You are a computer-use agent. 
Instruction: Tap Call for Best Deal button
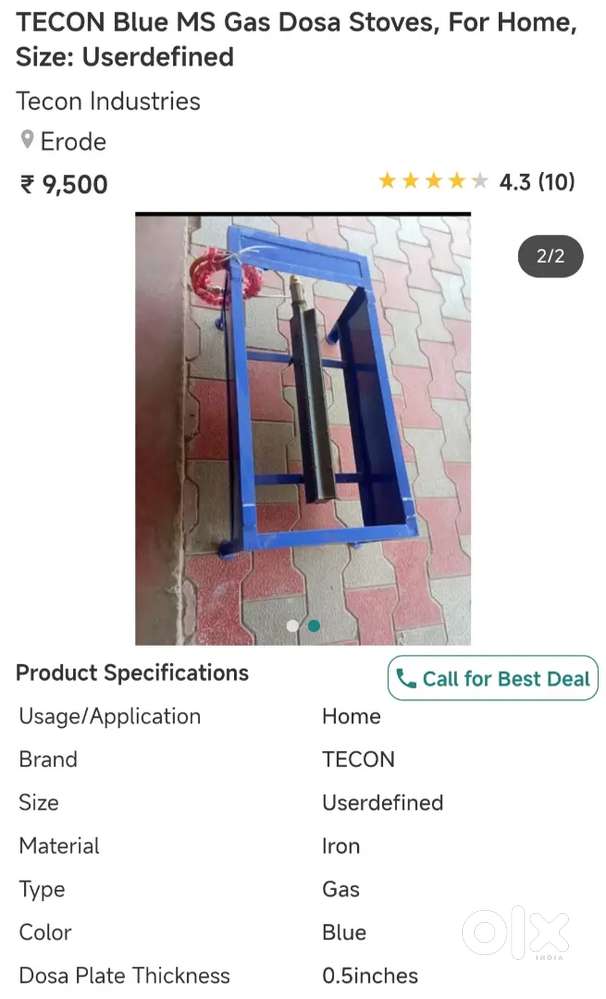[493, 679]
